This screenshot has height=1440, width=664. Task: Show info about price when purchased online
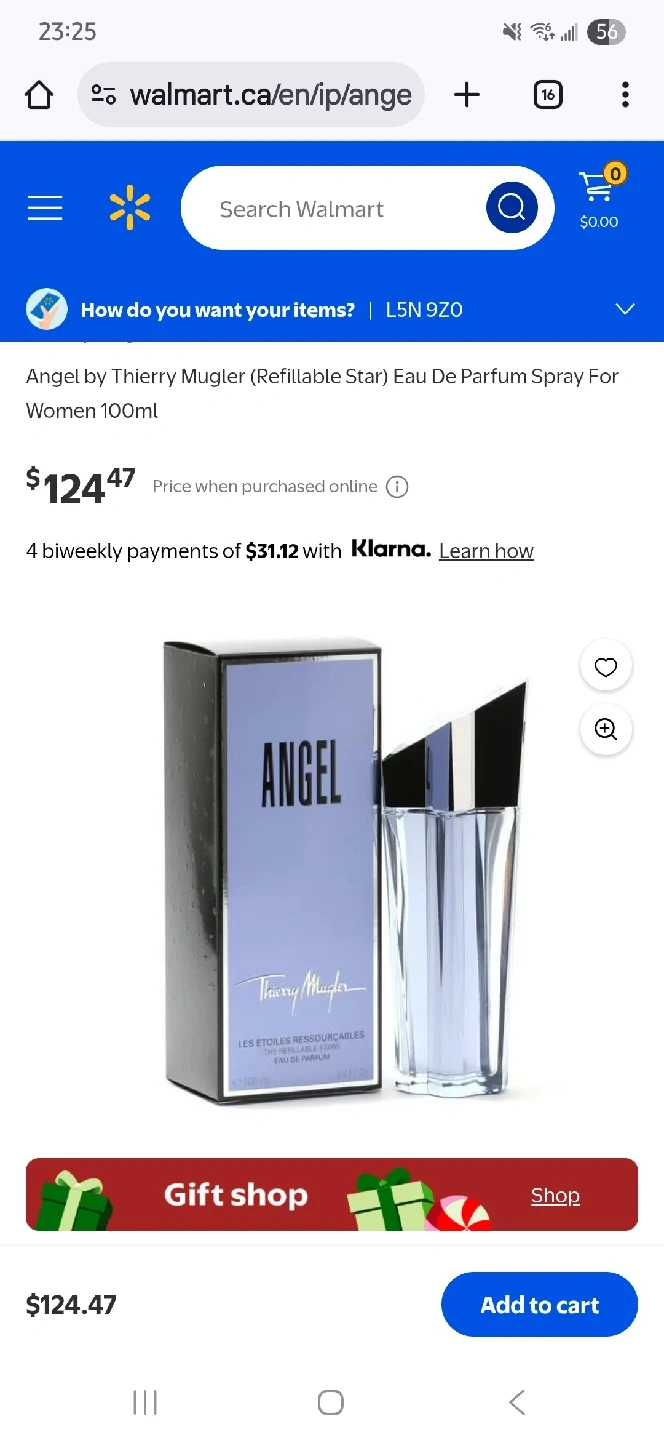[x=397, y=487]
